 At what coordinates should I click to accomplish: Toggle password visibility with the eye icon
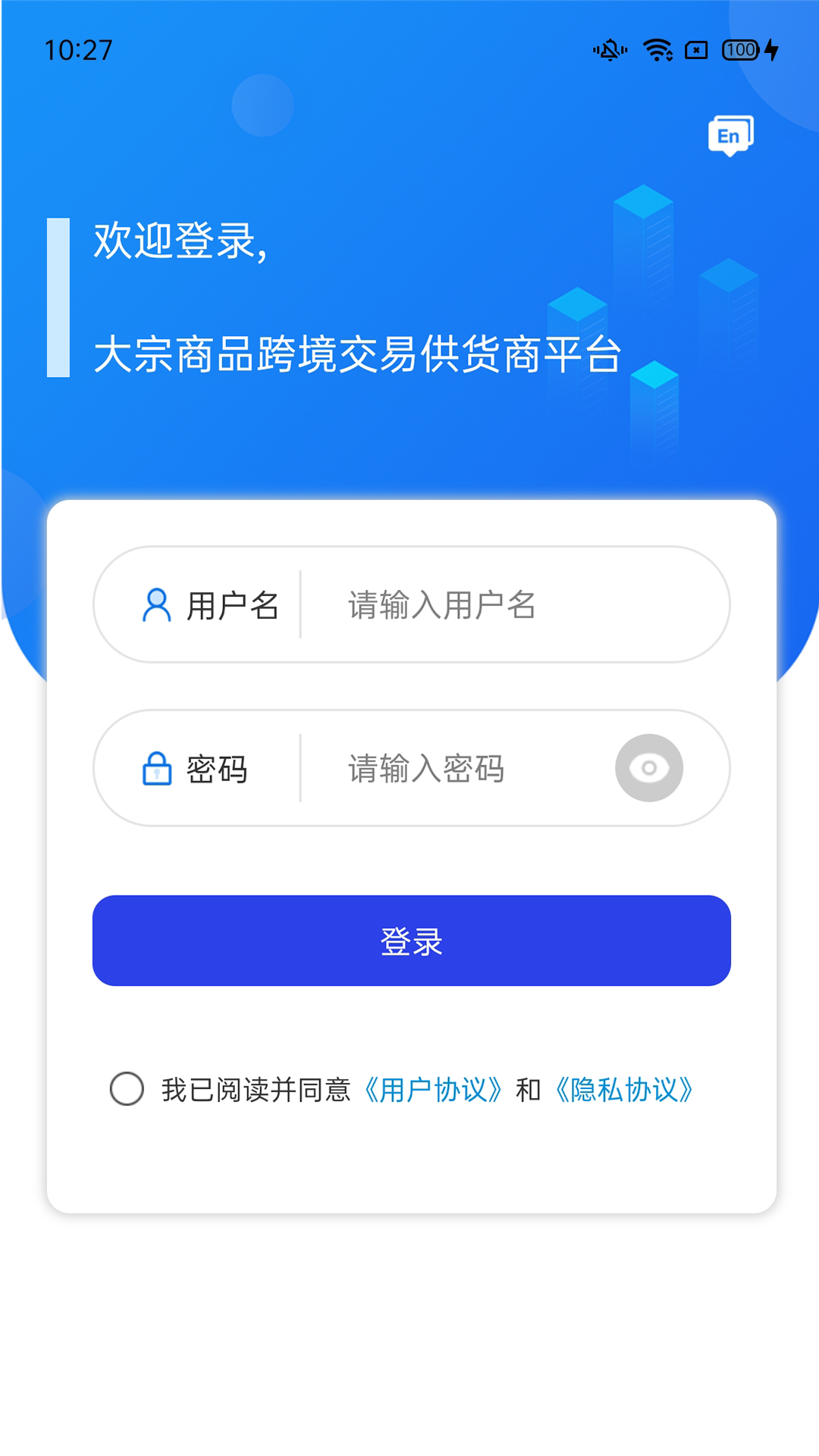pos(648,768)
